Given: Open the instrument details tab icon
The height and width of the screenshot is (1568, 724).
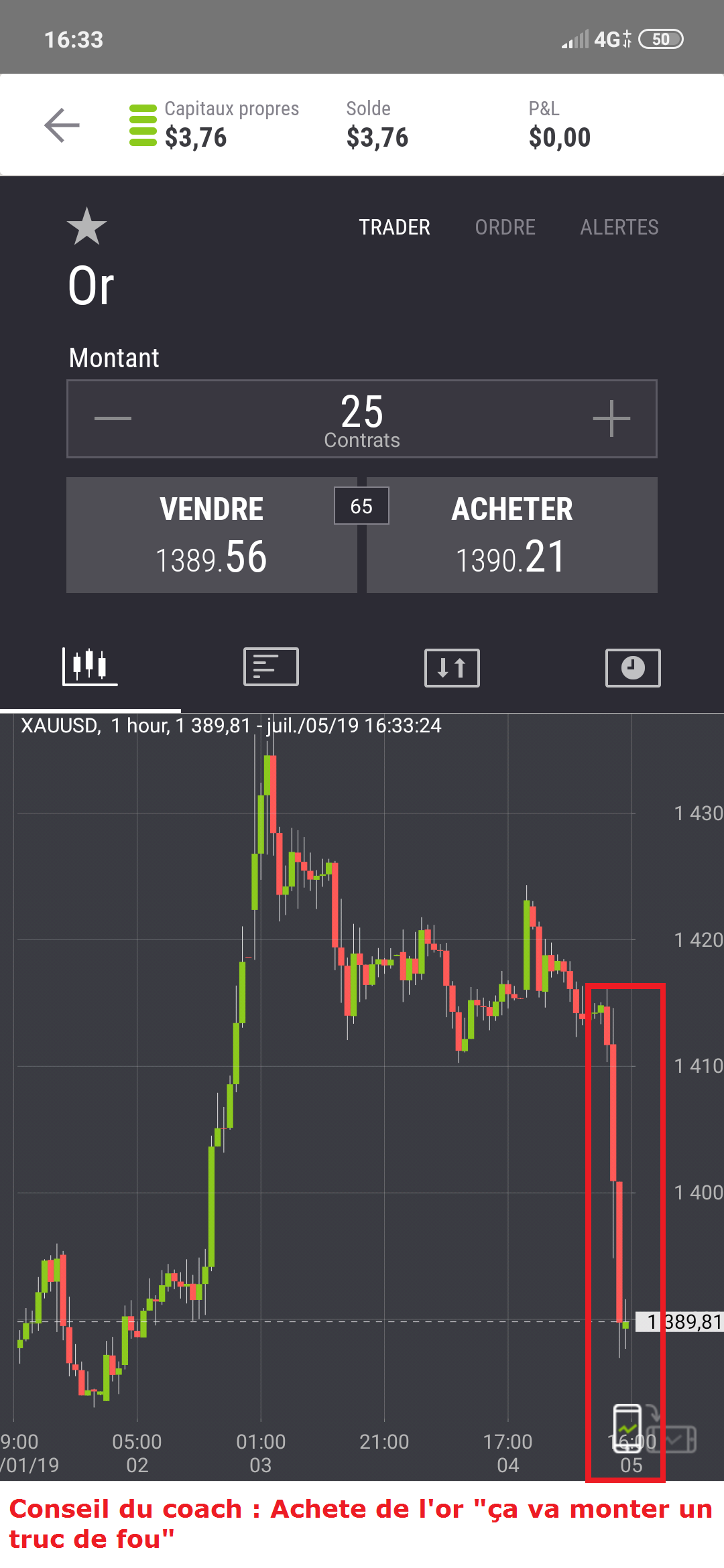Looking at the screenshot, I should [x=271, y=667].
